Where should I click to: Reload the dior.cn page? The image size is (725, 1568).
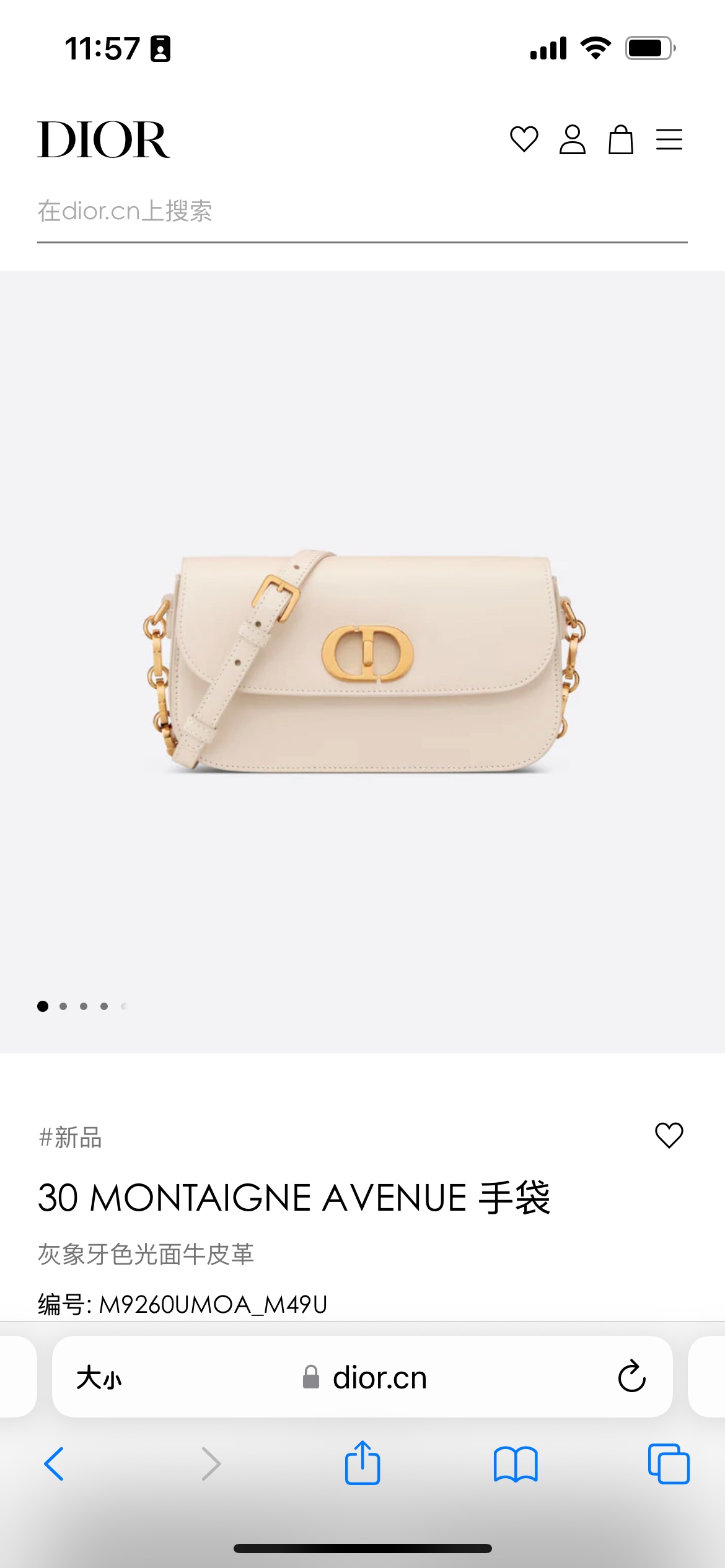631,1377
